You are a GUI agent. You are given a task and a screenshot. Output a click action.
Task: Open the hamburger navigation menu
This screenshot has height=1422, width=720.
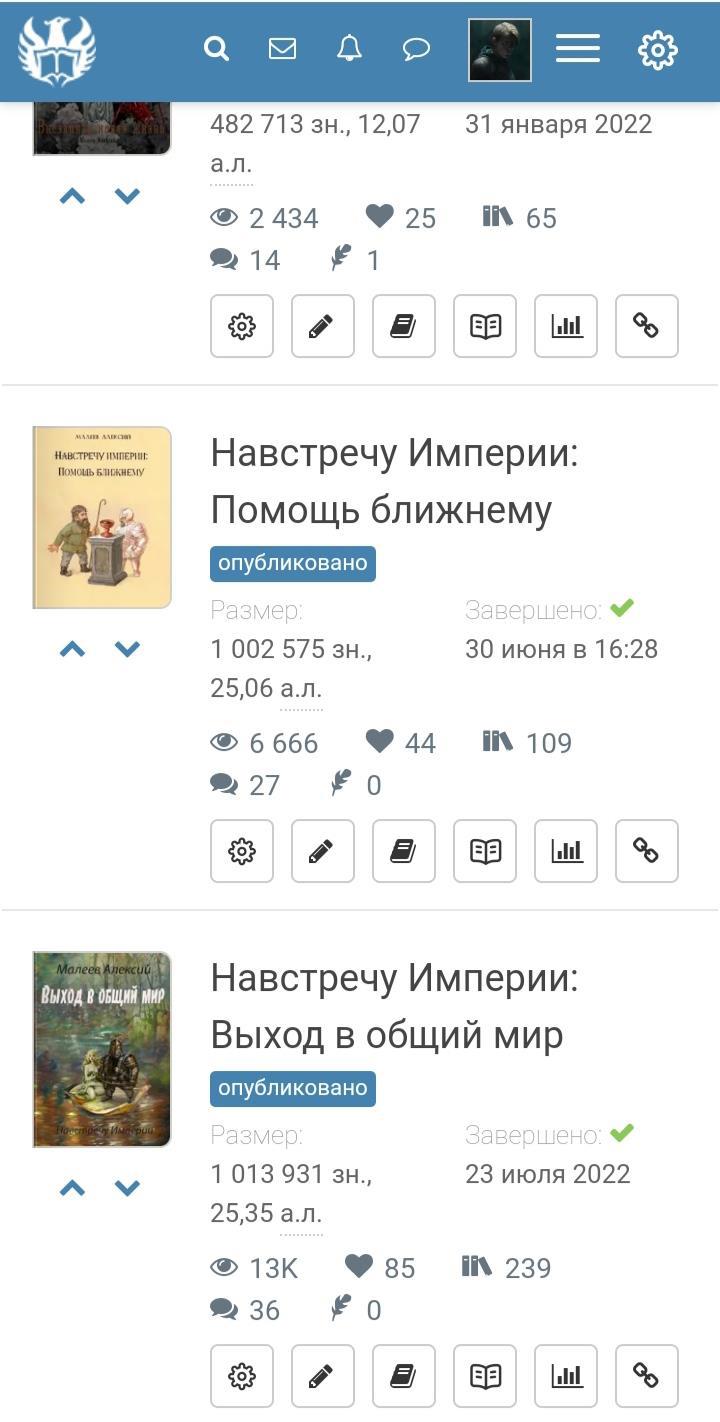coord(578,49)
